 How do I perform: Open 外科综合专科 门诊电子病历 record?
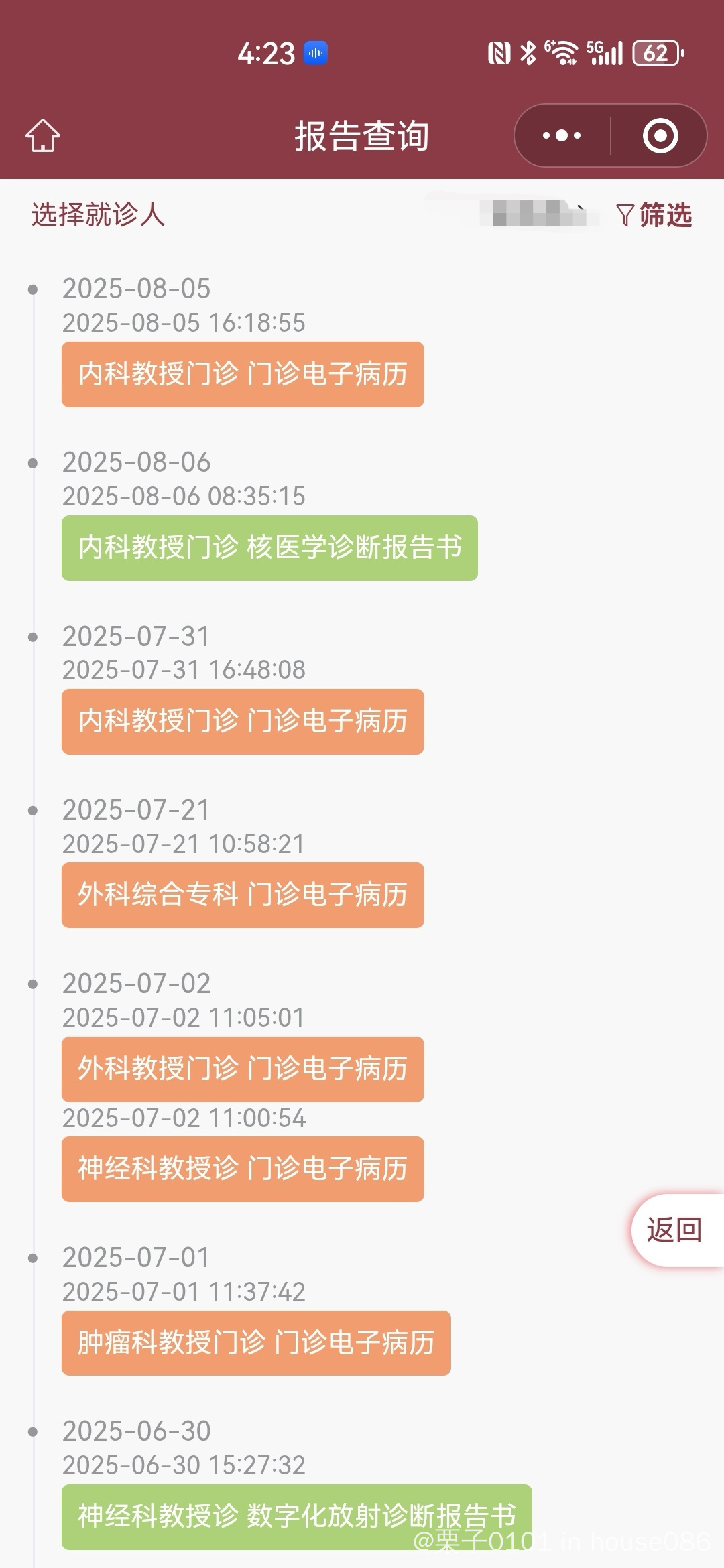click(243, 895)
